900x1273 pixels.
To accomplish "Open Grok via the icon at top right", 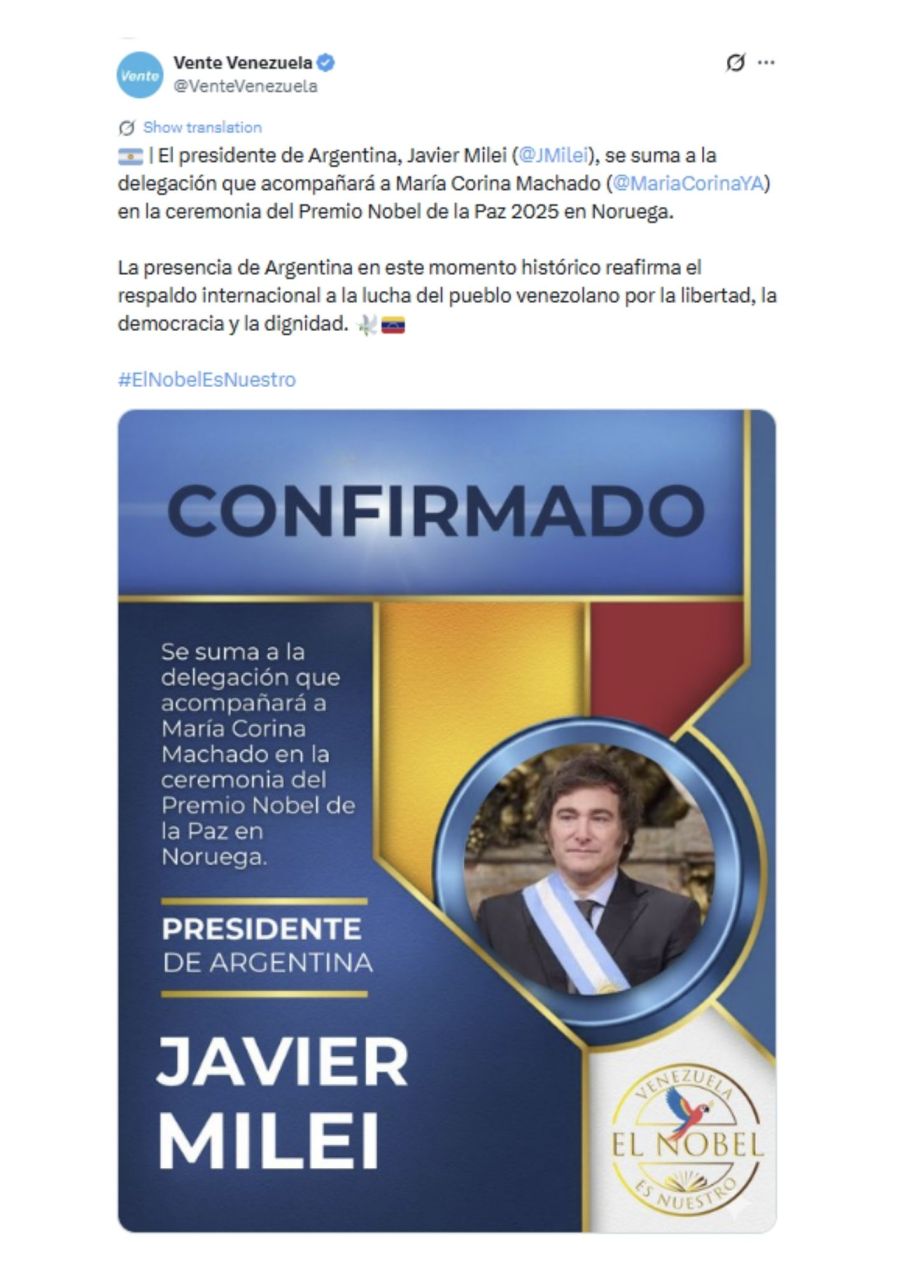I will [737, 62].
